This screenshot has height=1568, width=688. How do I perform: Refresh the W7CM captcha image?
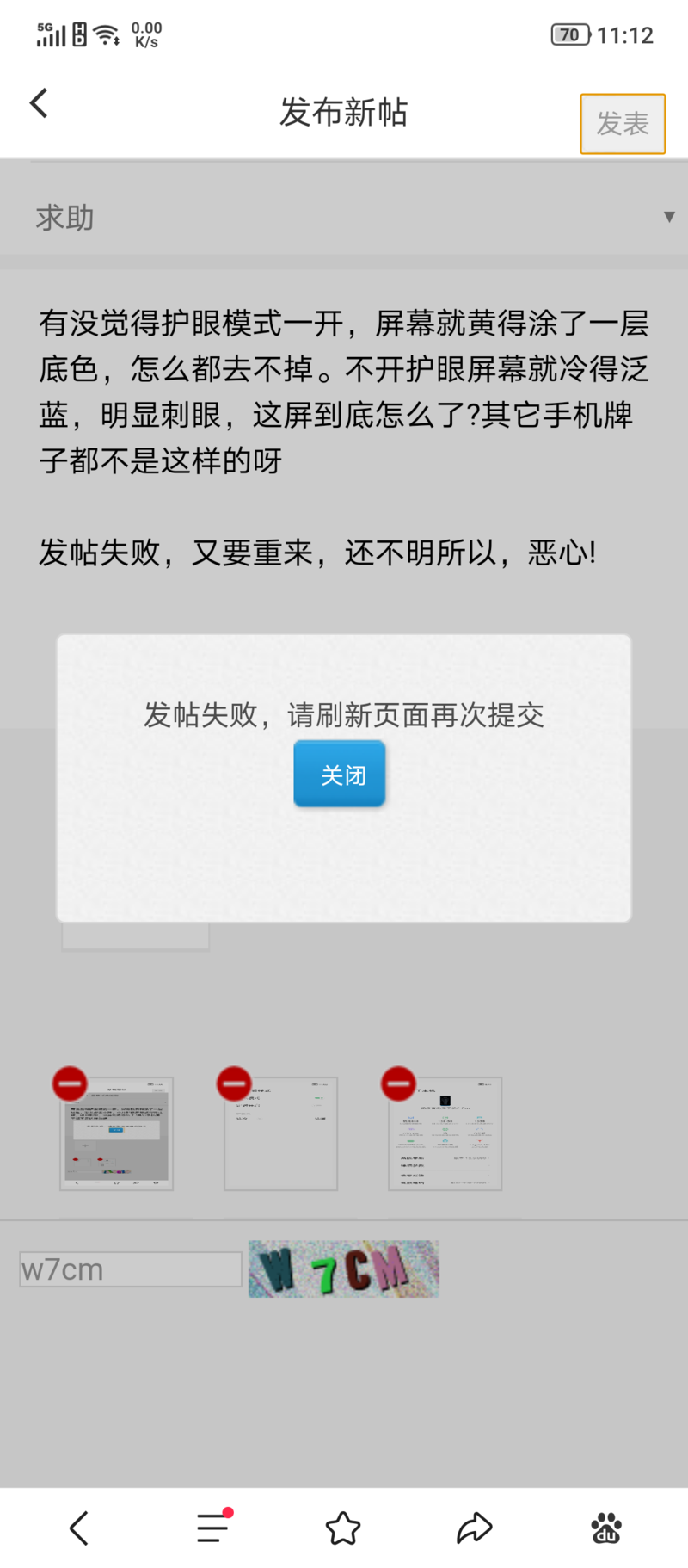343,1269
